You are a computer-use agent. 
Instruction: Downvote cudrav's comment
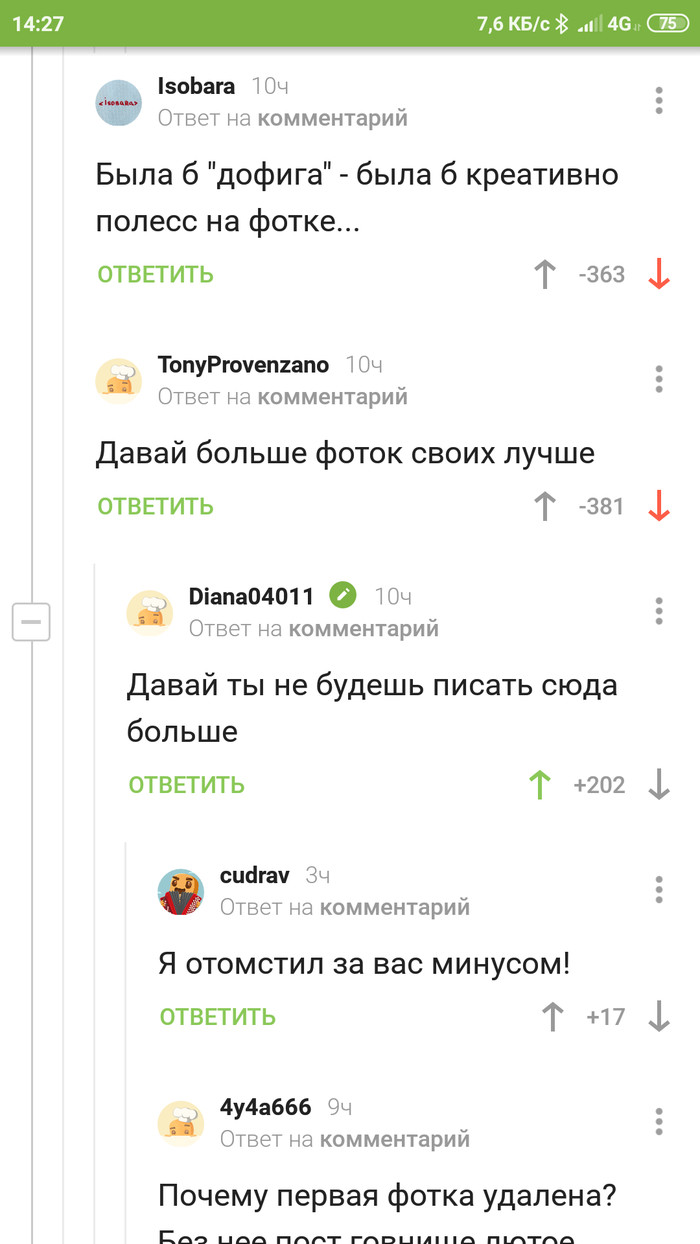pos(659,1017)
